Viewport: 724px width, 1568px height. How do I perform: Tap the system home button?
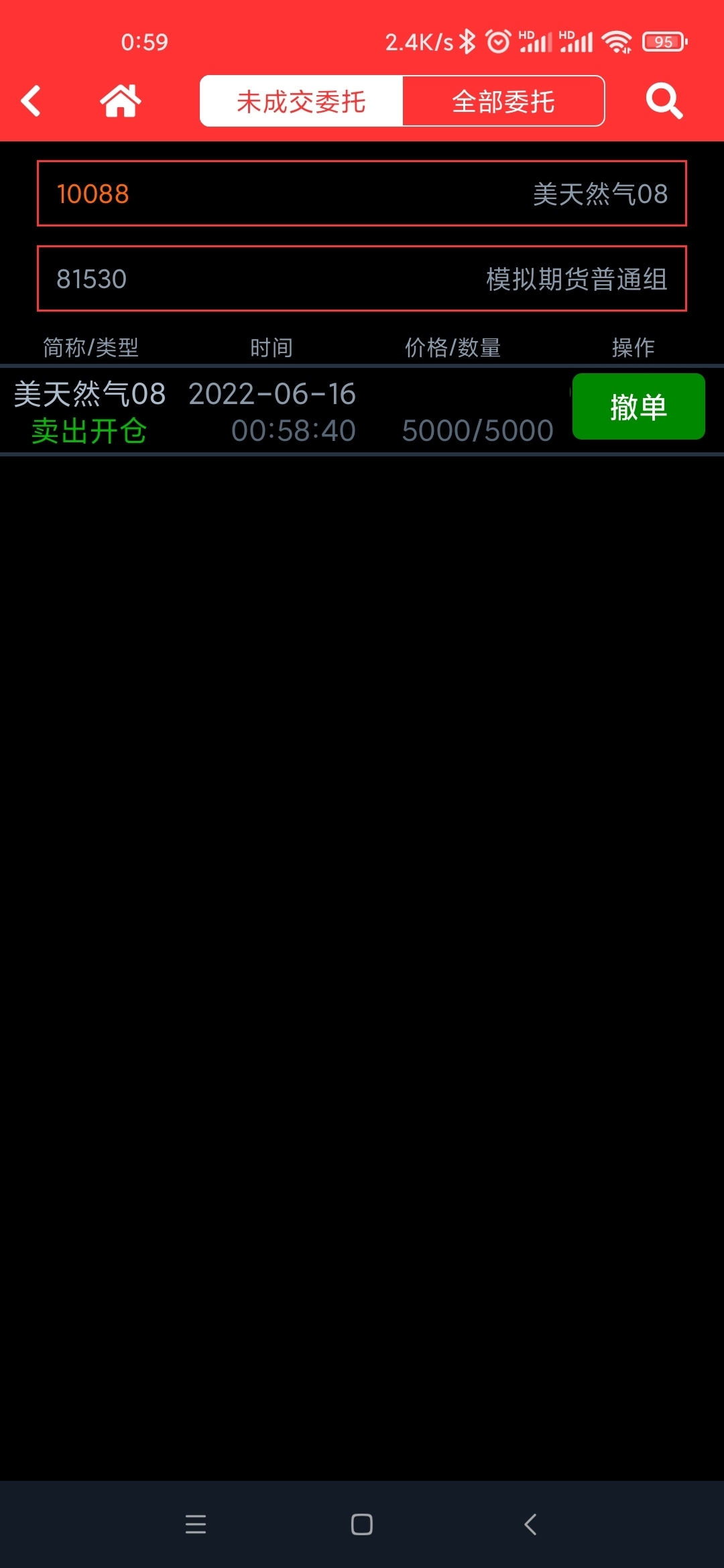(x=362, y=1524)
